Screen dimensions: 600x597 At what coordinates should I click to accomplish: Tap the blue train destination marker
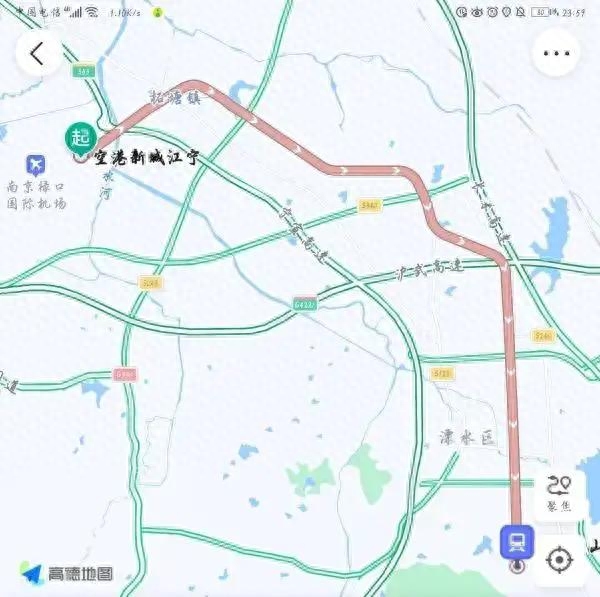517,543
